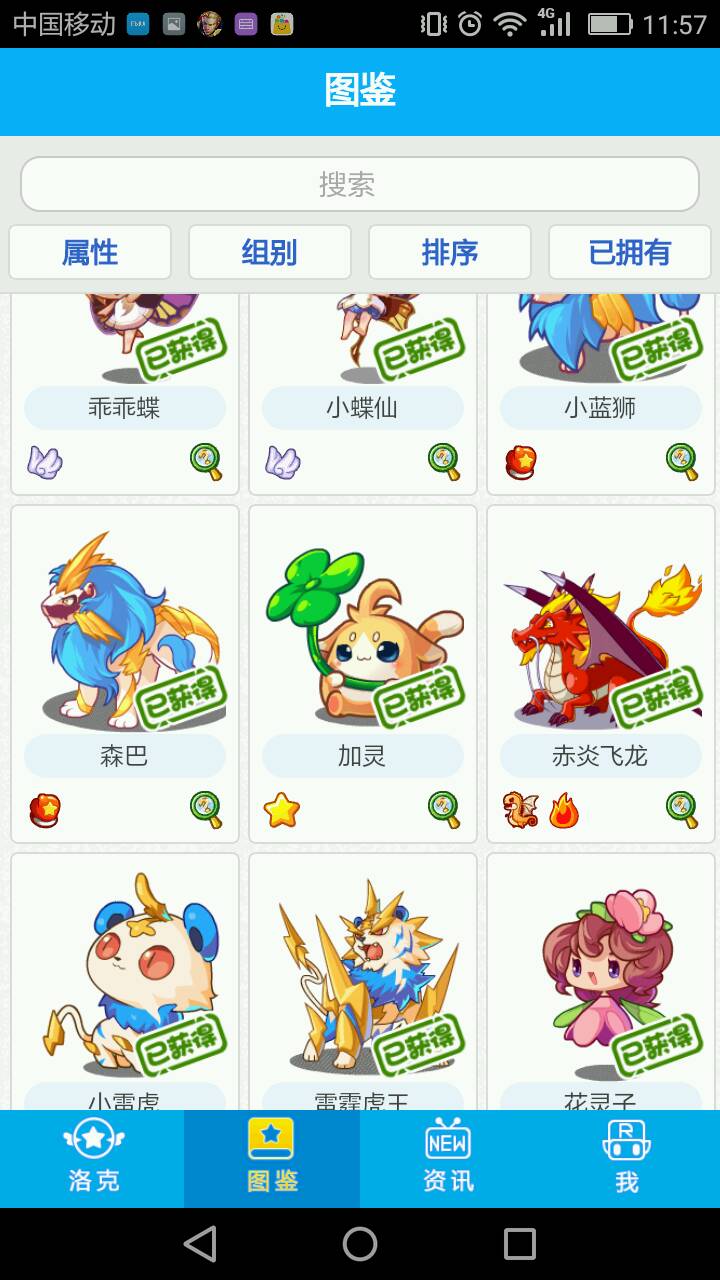Open the 组别 filter
This screenshot has height=1280, width=720.
pos(270,252)
